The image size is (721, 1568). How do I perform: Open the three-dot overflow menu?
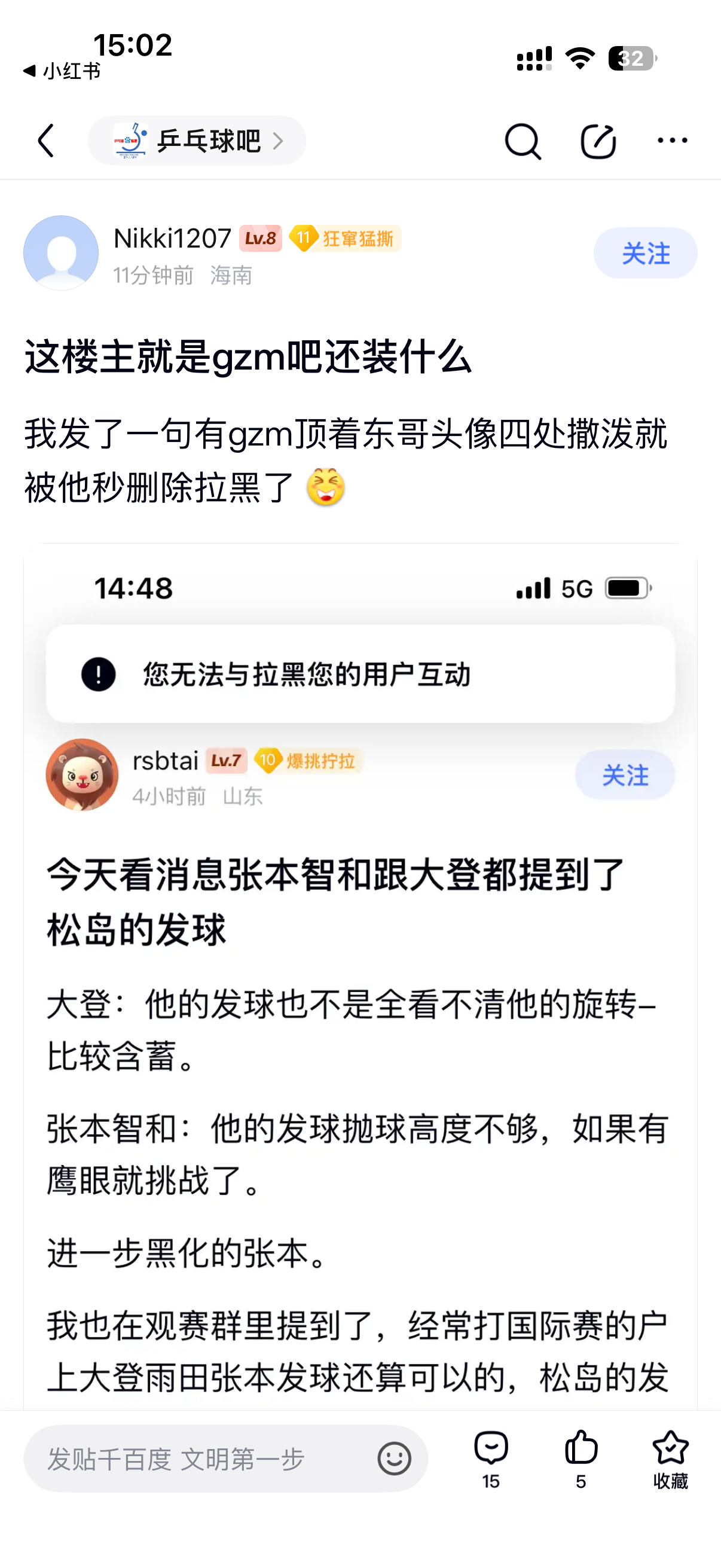click(673, 141)
